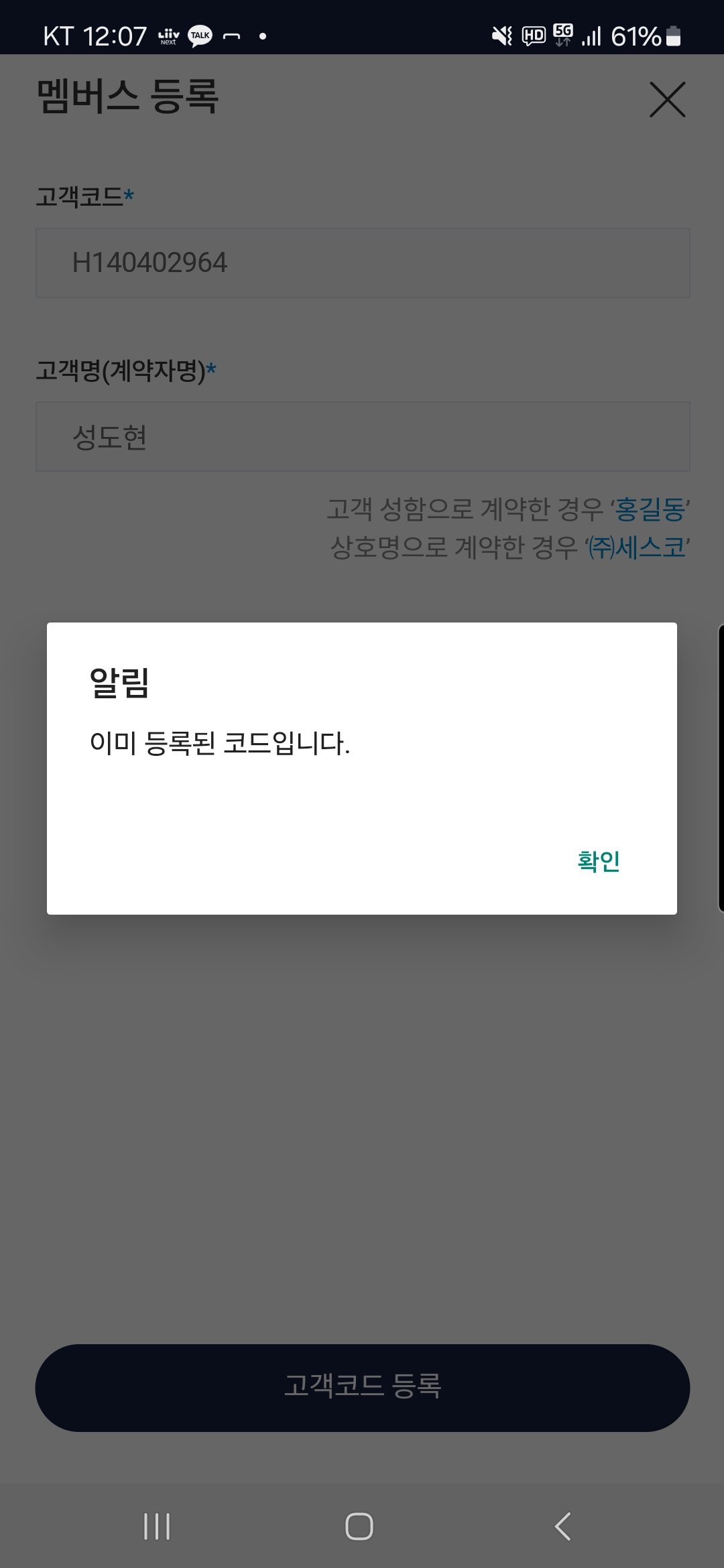Tap the 고객명(계약자명) input field
Image resolution: width=724 pixels, height=1568 pixels.
click(362, 436)
